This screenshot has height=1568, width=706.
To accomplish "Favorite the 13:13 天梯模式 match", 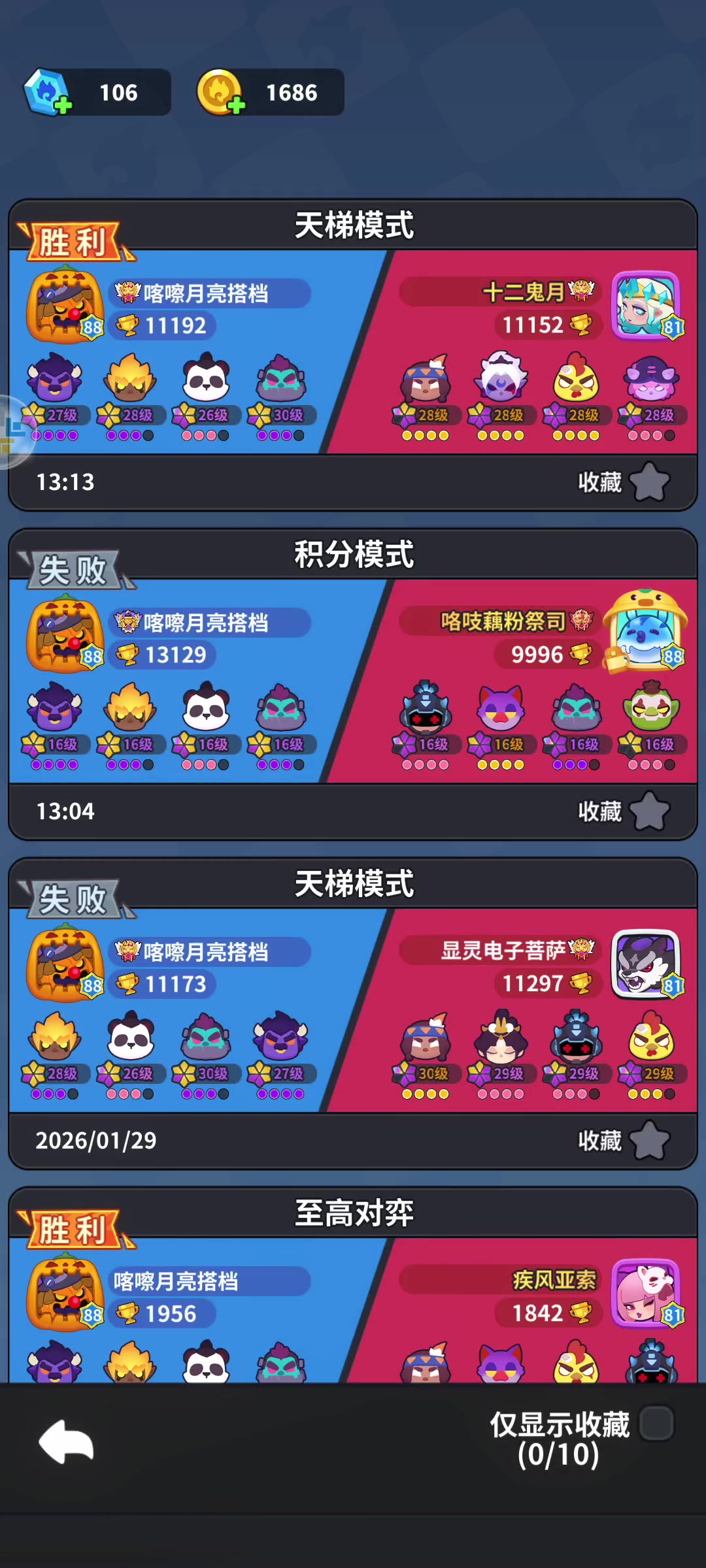I will point(649,483).
